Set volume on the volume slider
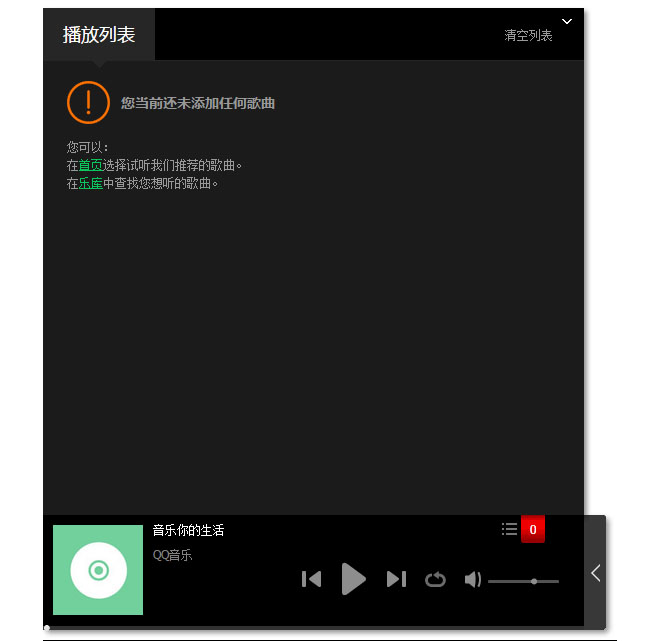 524,581
